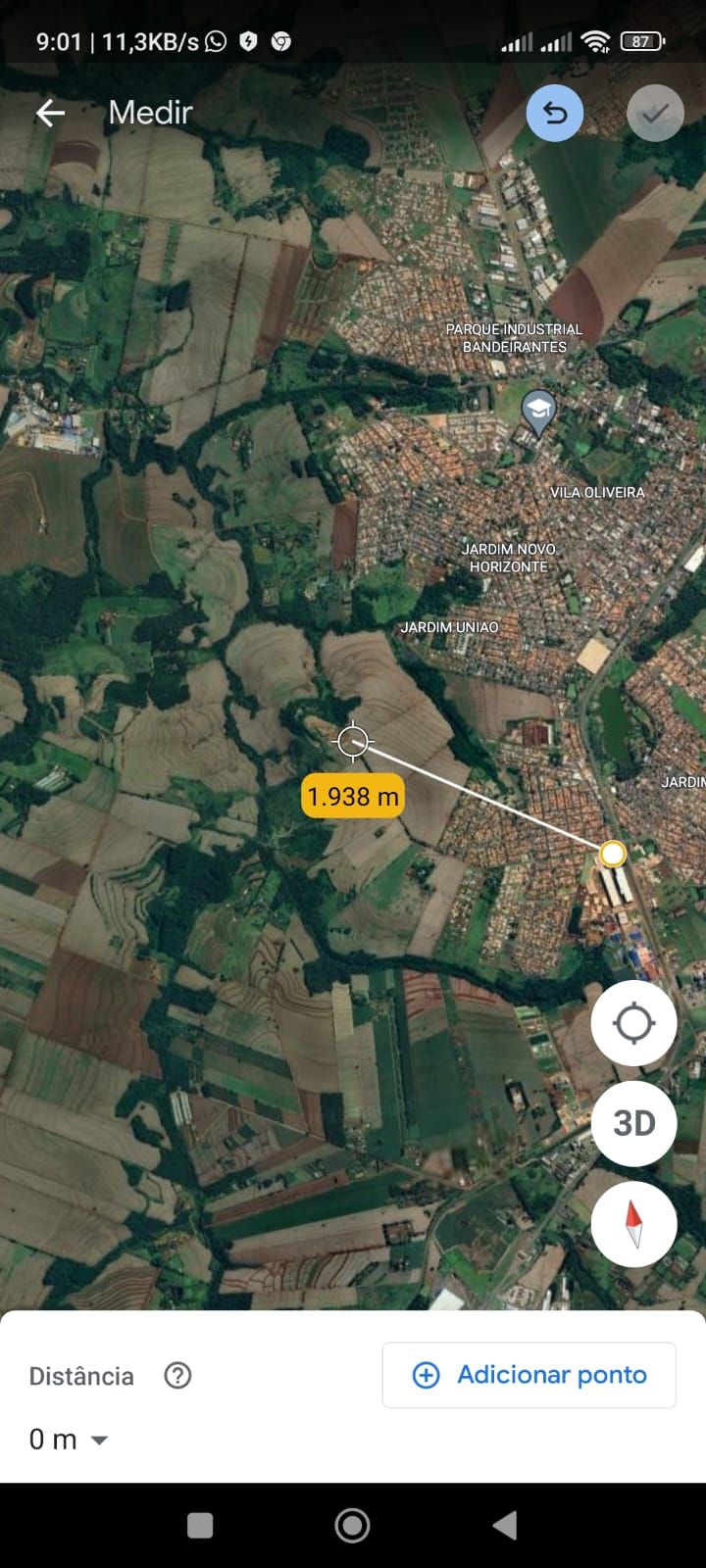Tap the crosshair measuring reticle on the map
The image size is (706, 1568).
coord(352,741)
